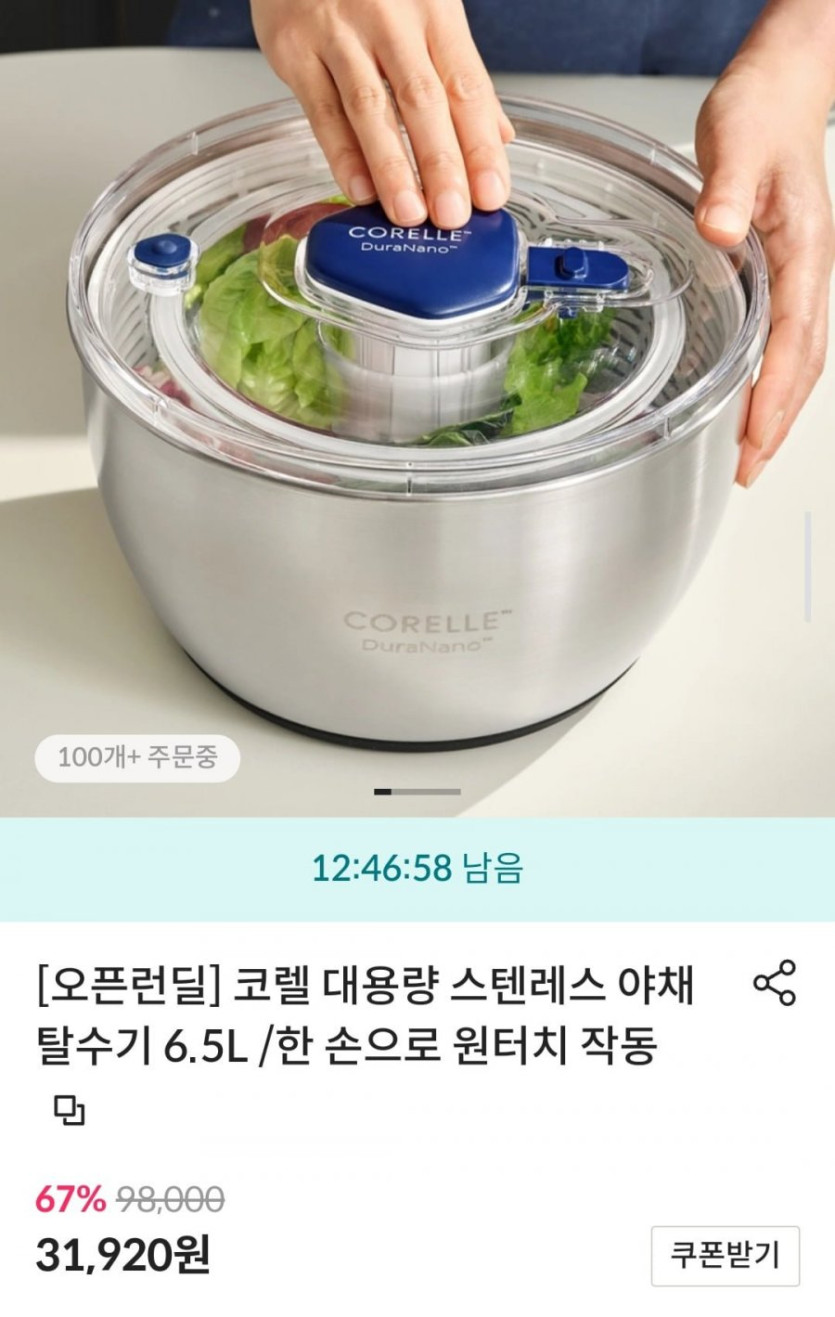Copy the product title with copy icon
Screen dimensions: 835x1317
pos(69,1112)
